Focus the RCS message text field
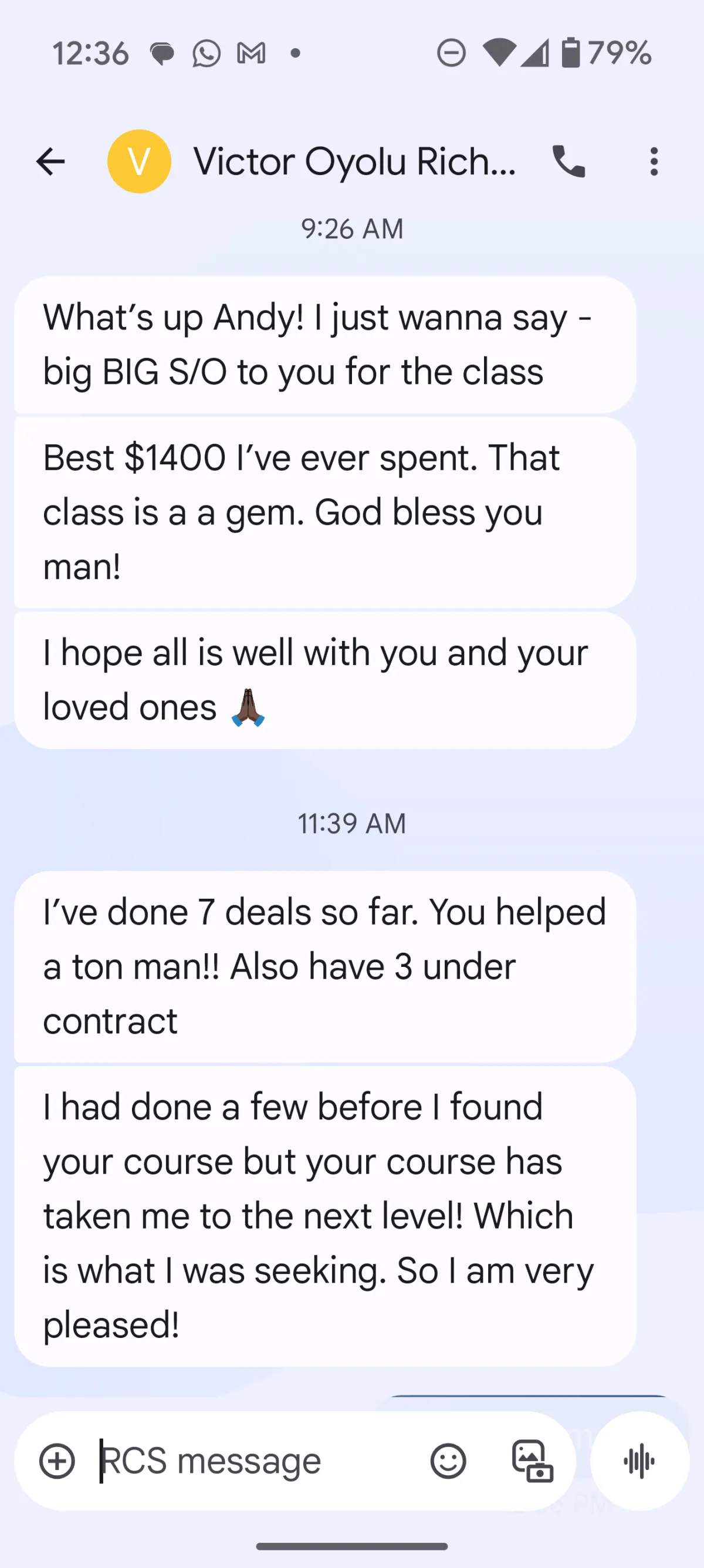The height and width of the screenshot is (1568, 704). click(256, 1461)
